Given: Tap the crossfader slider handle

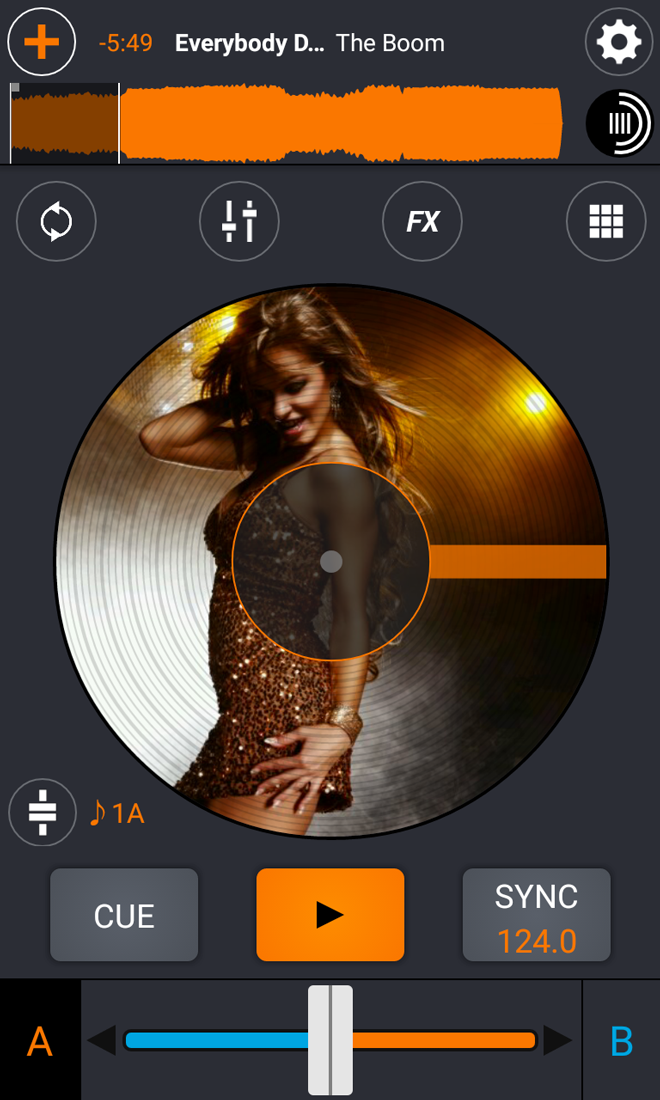Looking at the screenshot, I should click(x=330, y=1040).
